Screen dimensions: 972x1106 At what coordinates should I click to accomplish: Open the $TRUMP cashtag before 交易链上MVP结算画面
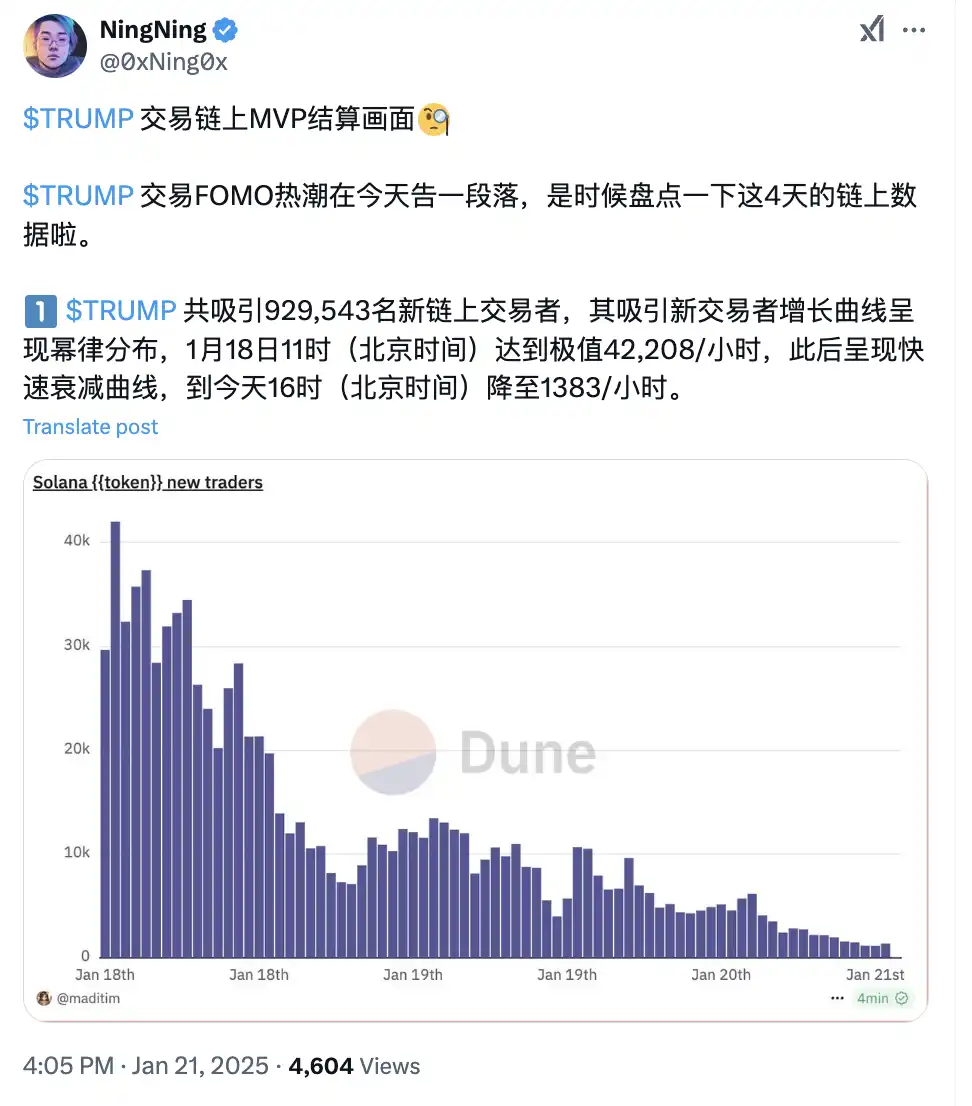tap(78, 119)
